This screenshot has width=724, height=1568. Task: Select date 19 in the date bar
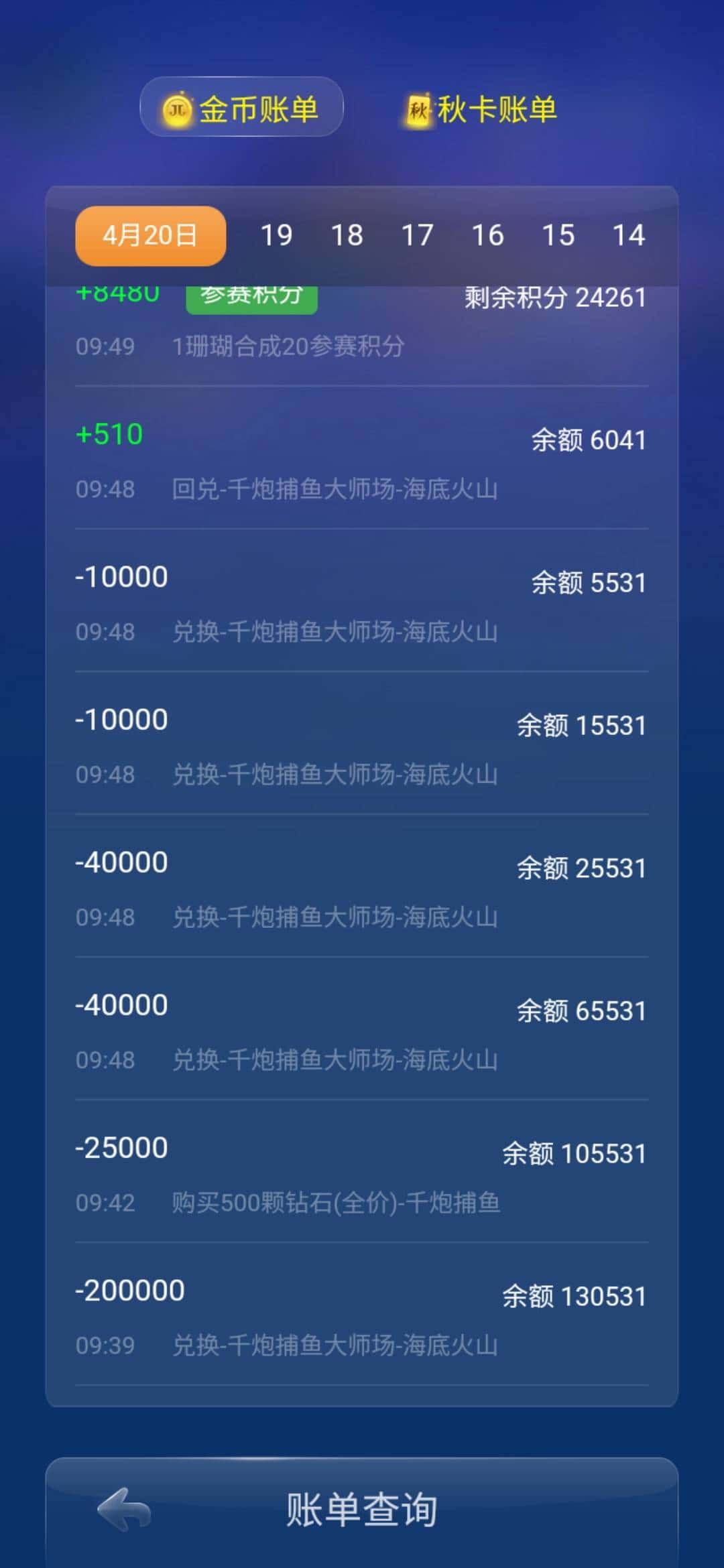[278, 235]
